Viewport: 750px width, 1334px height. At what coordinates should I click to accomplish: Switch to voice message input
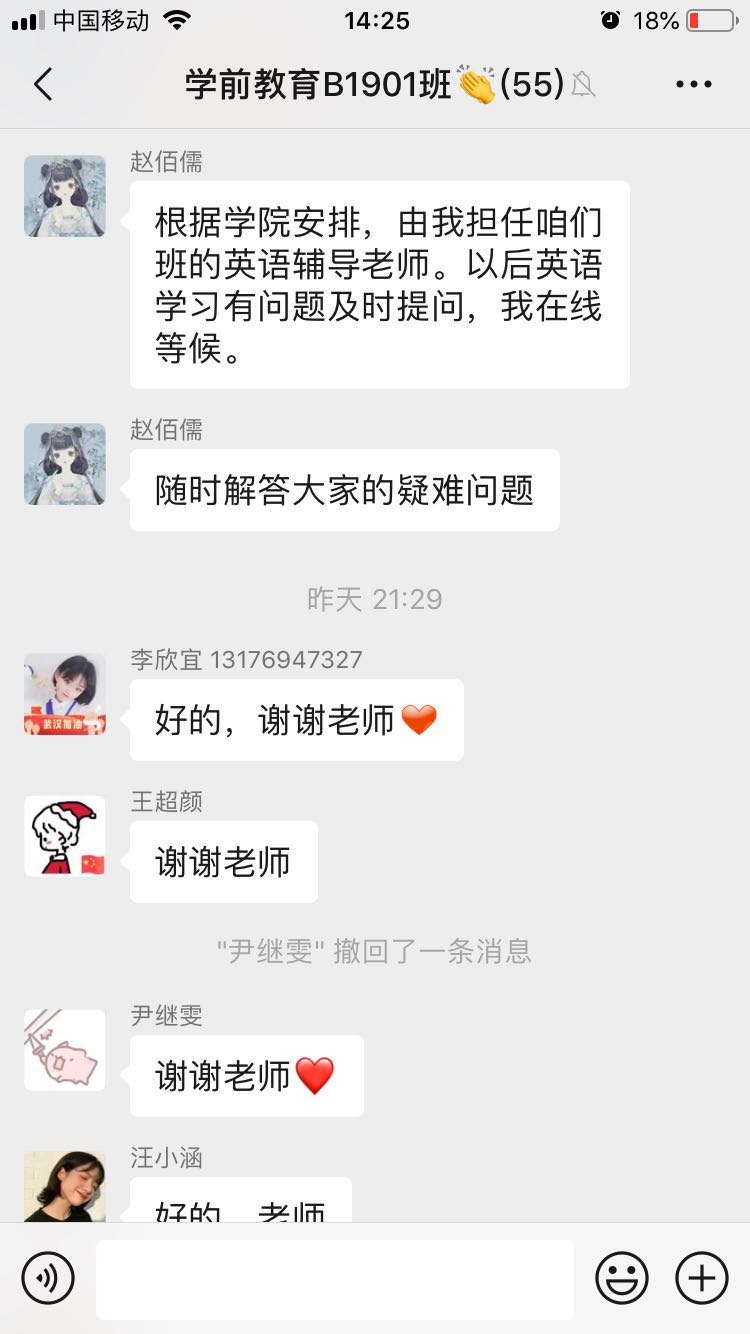(x=48, y=1278)
